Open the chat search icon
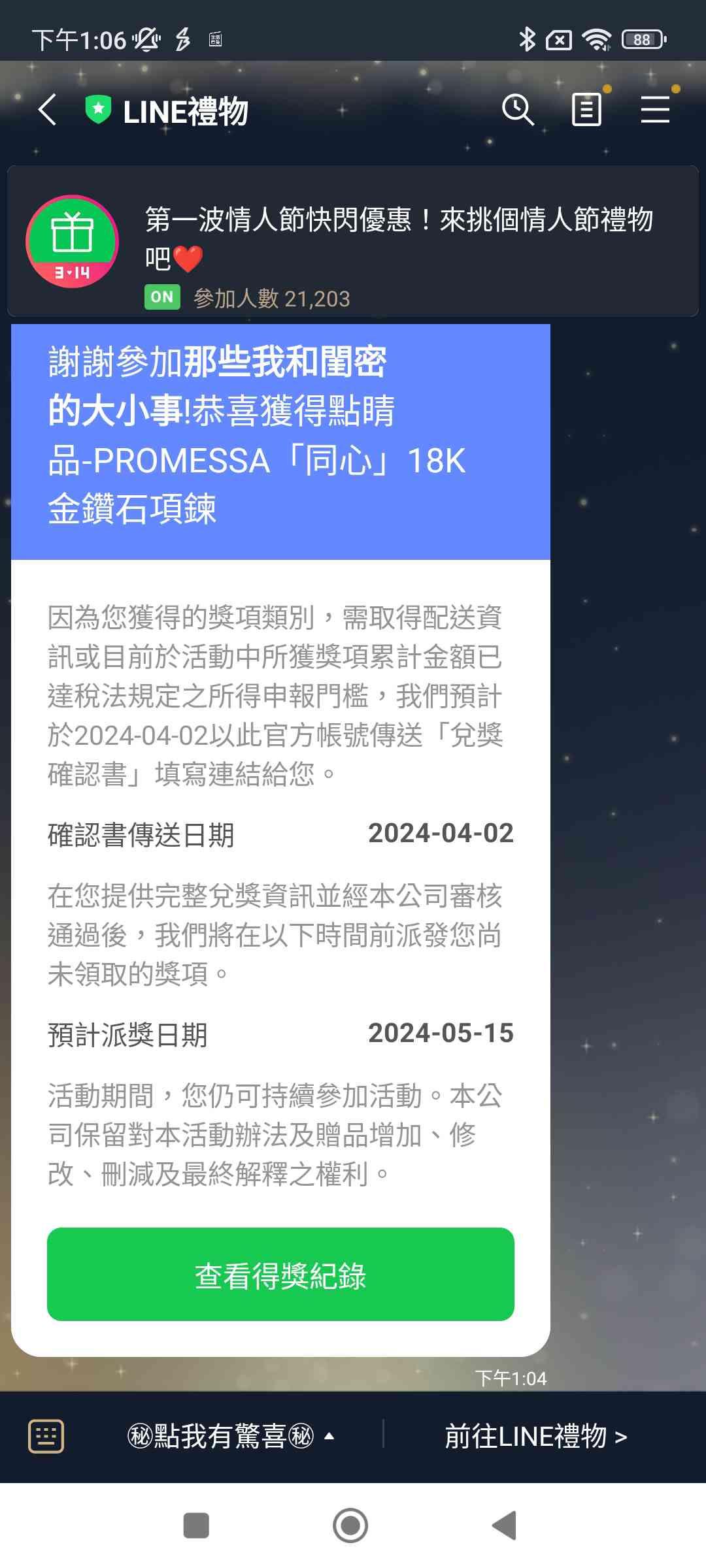Screen dimensions: 706x1568 pos(518,109)
